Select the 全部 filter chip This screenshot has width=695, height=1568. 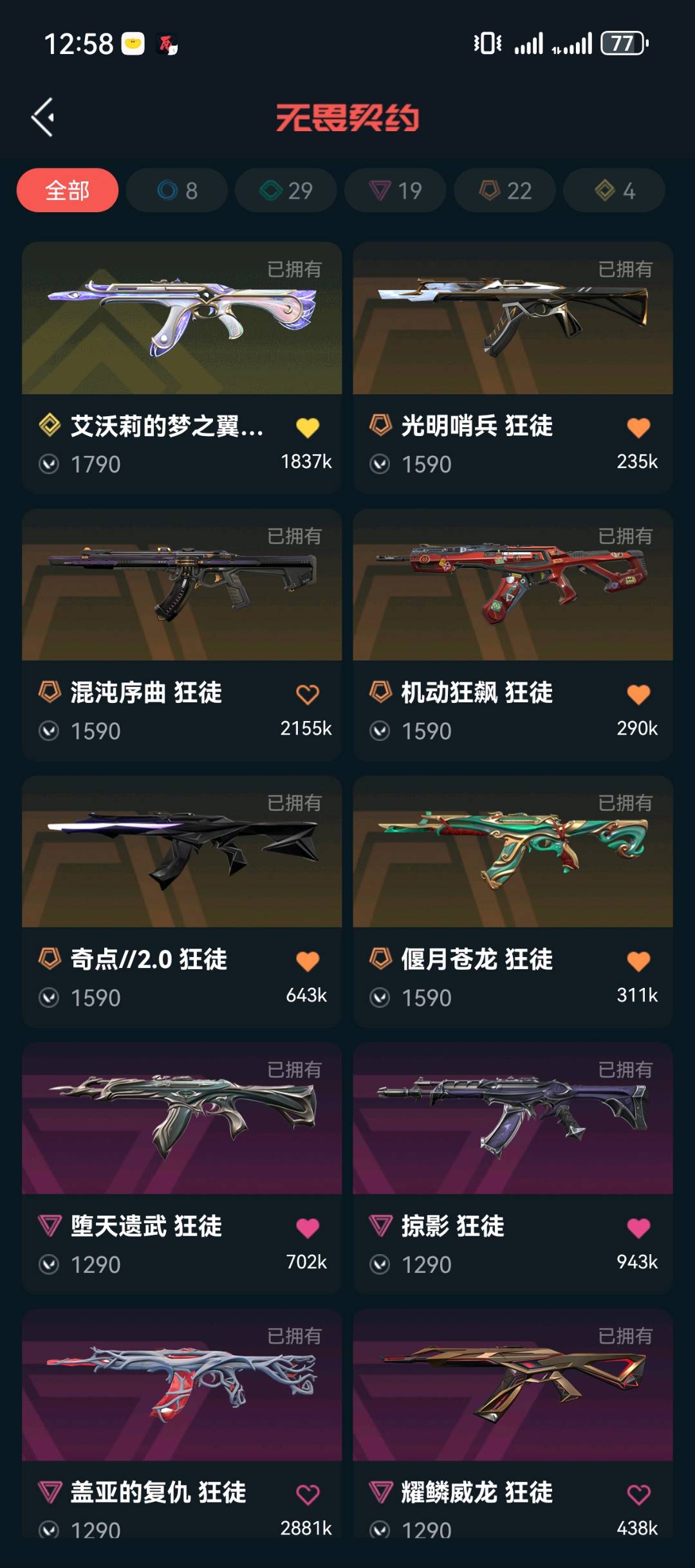pos(68,190)
